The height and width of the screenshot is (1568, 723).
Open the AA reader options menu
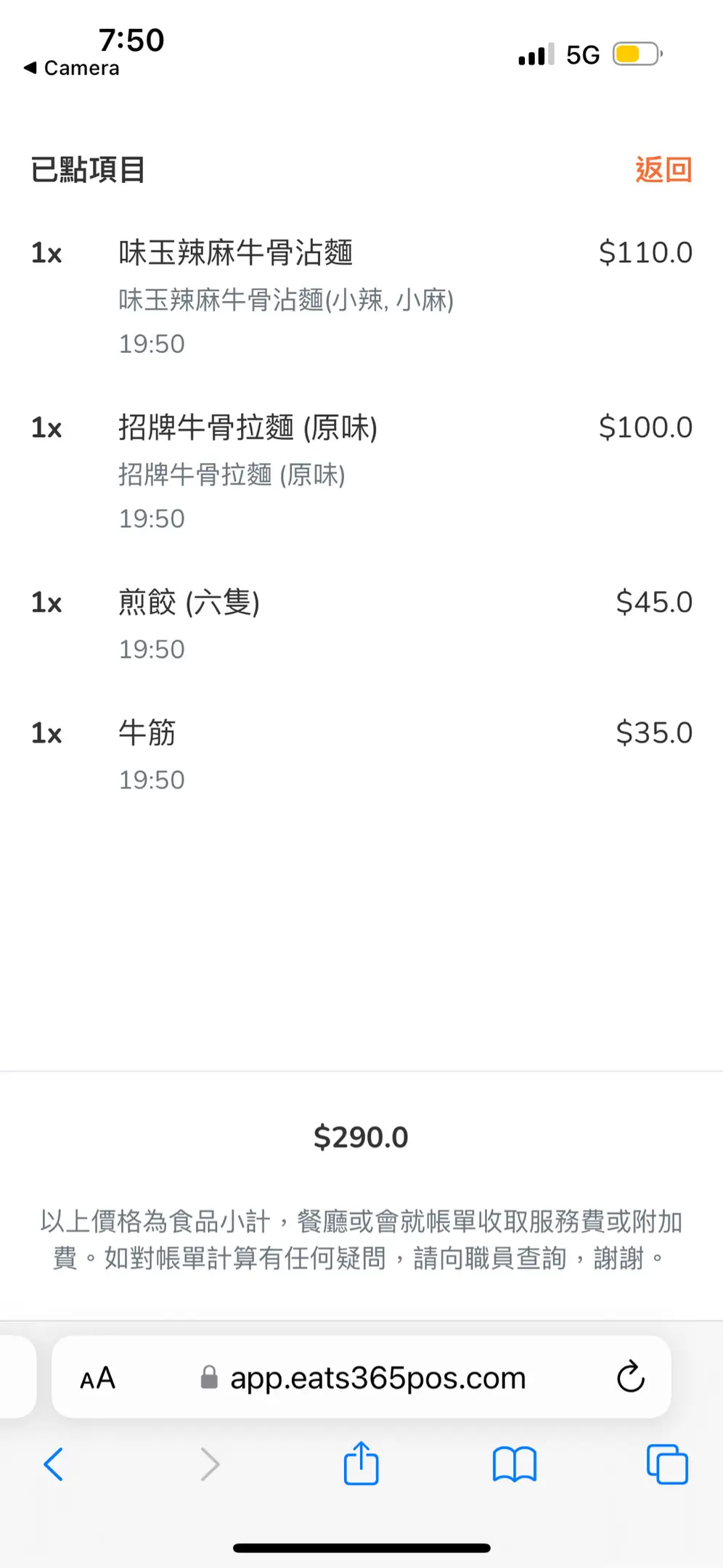point(98,1377)
